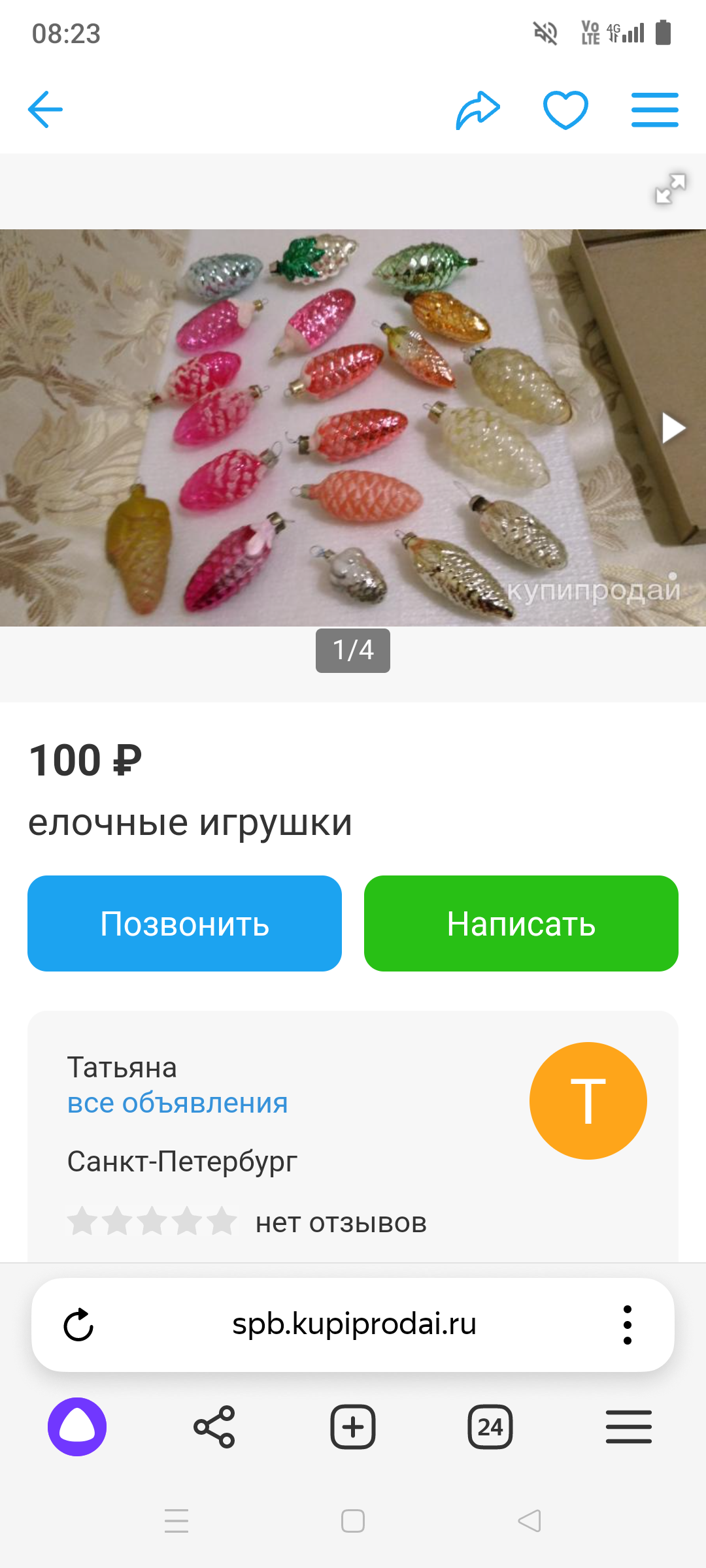Screen dimensions: 706x1568
Task: View the 24 open tabs
Action: (x=490, y=1427)
